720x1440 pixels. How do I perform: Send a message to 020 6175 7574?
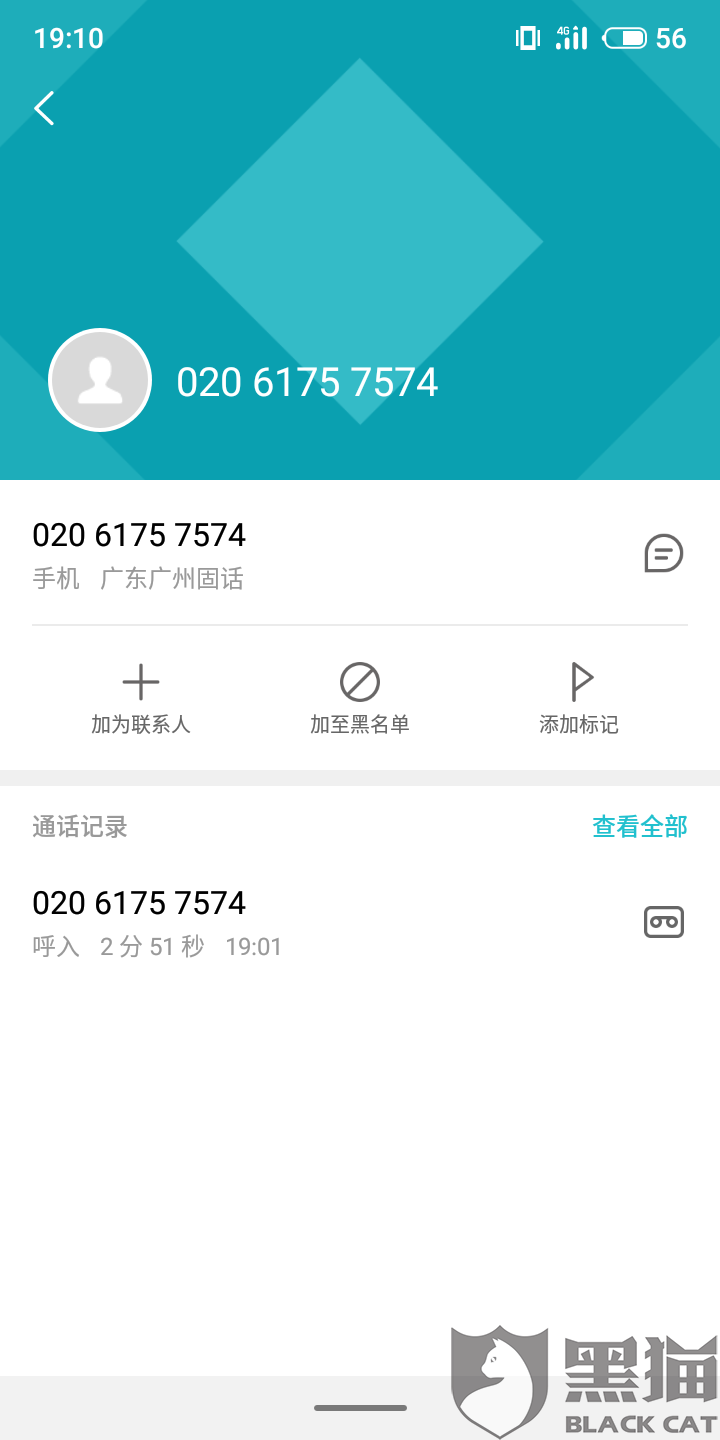tap(663, 553)
